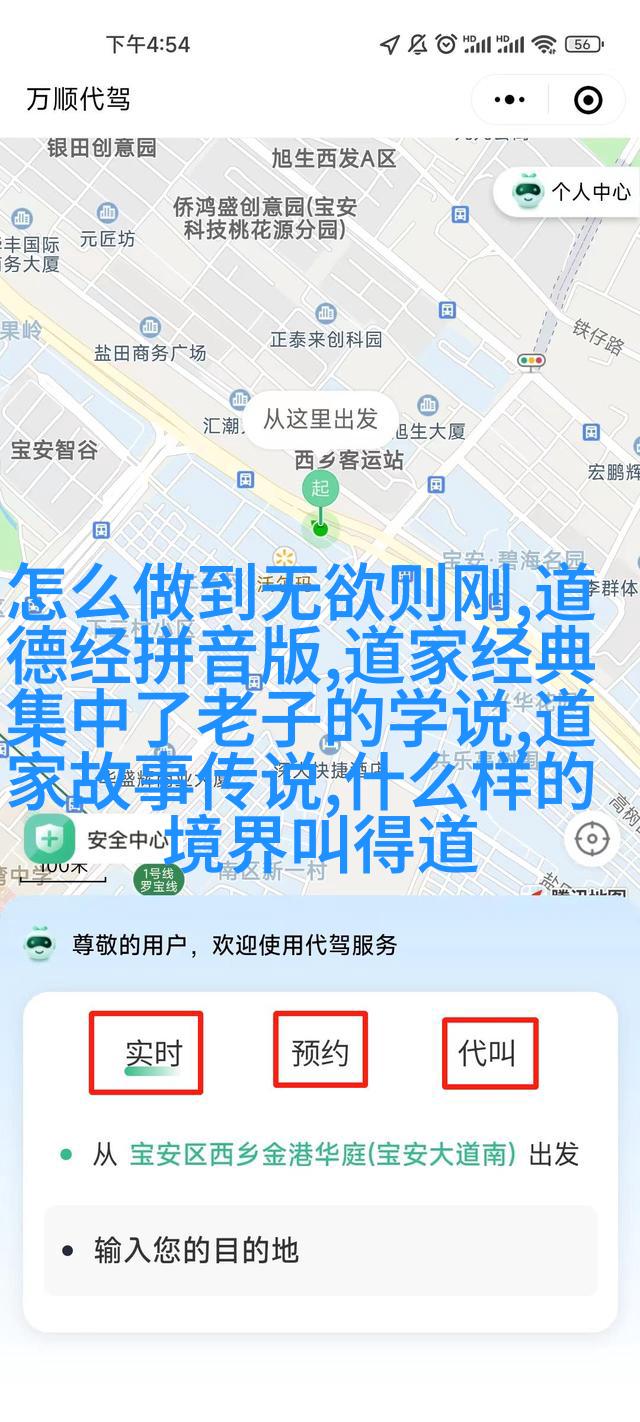Screen dimensions: 640x1422
Task: Switch to the 实时 tab
Action: click(x=153, y=1053)
